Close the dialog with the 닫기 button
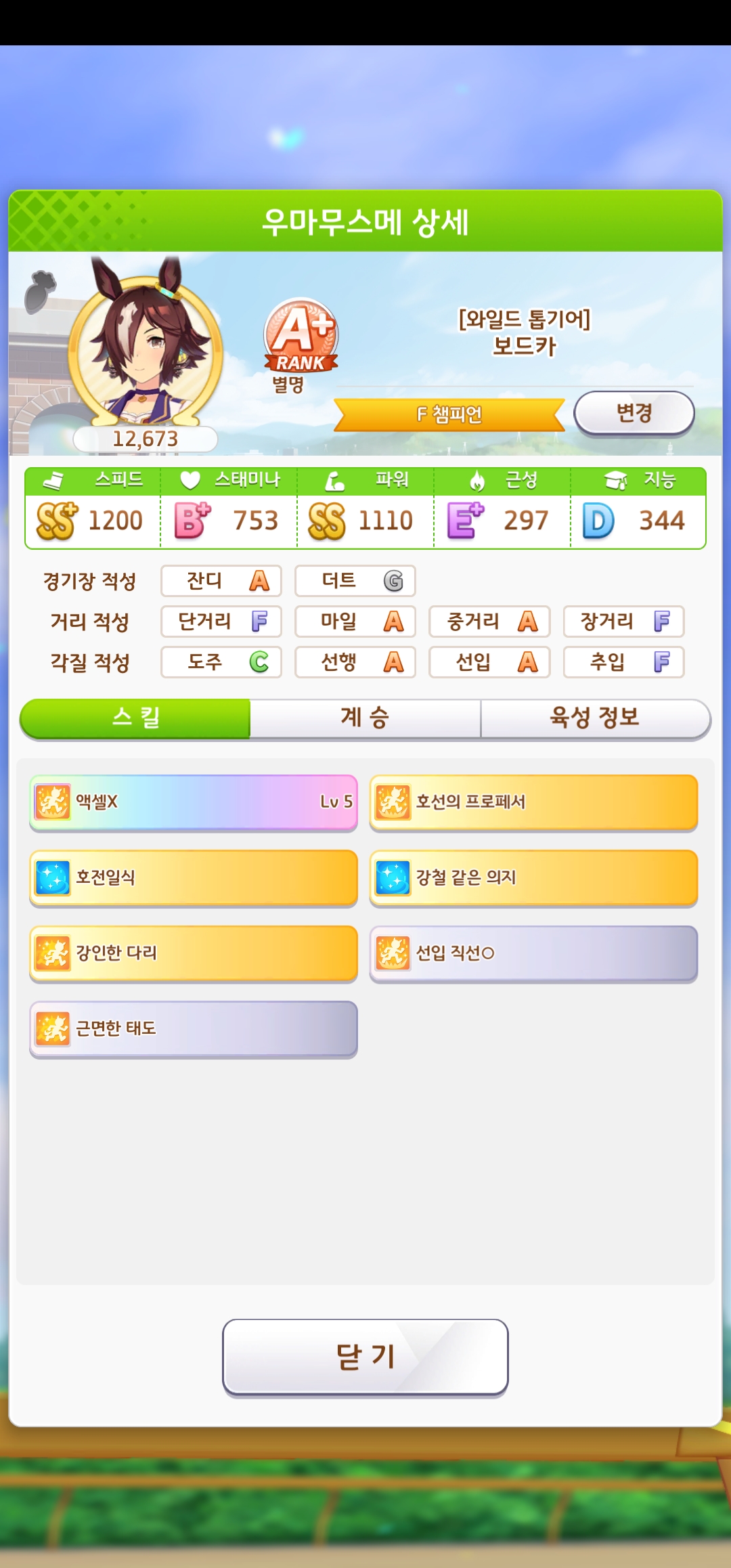The image size is (731, 1568). pyautogui.click(x=365, y=1356)
